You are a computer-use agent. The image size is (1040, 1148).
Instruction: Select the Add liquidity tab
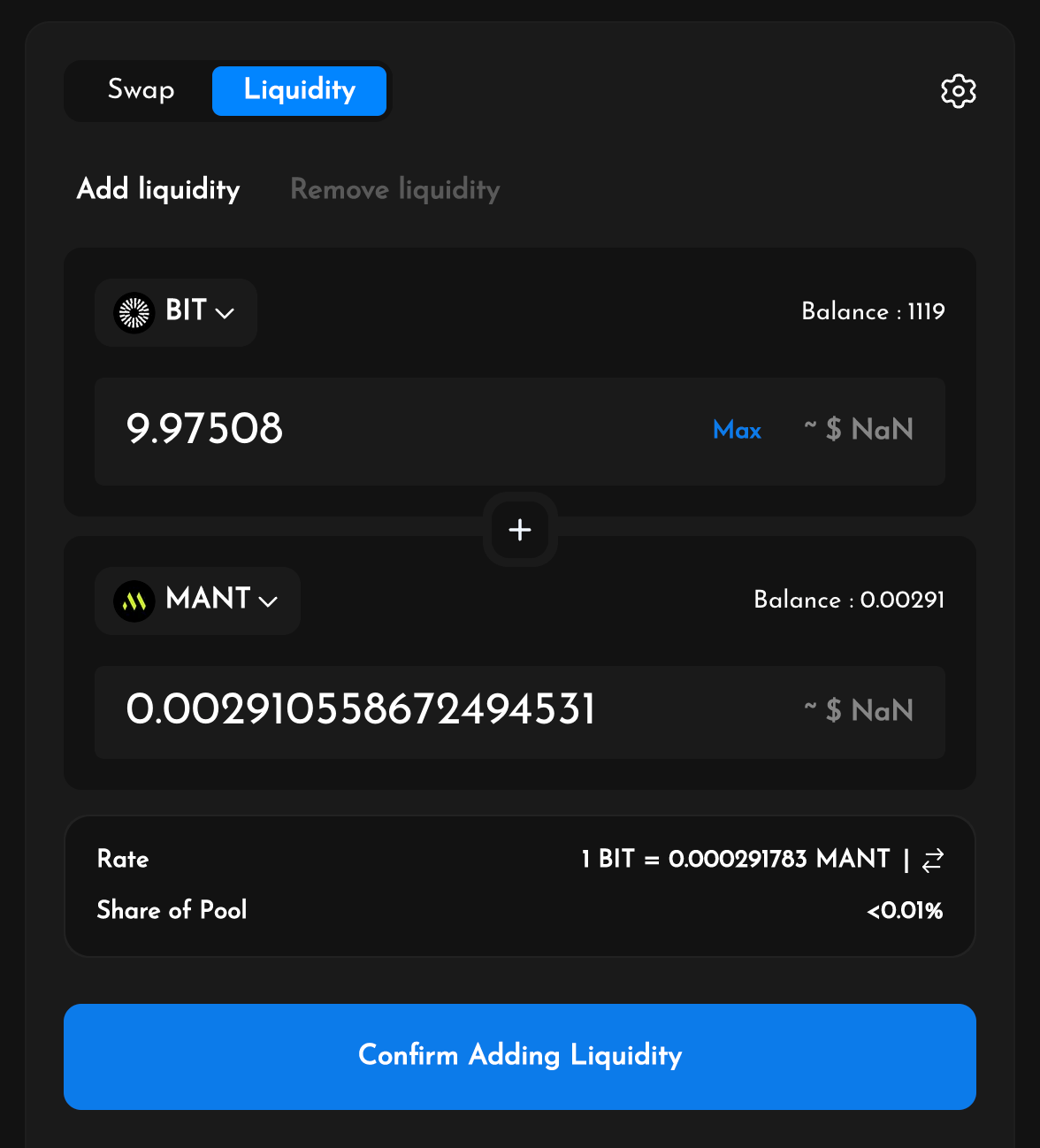point(158,189)
